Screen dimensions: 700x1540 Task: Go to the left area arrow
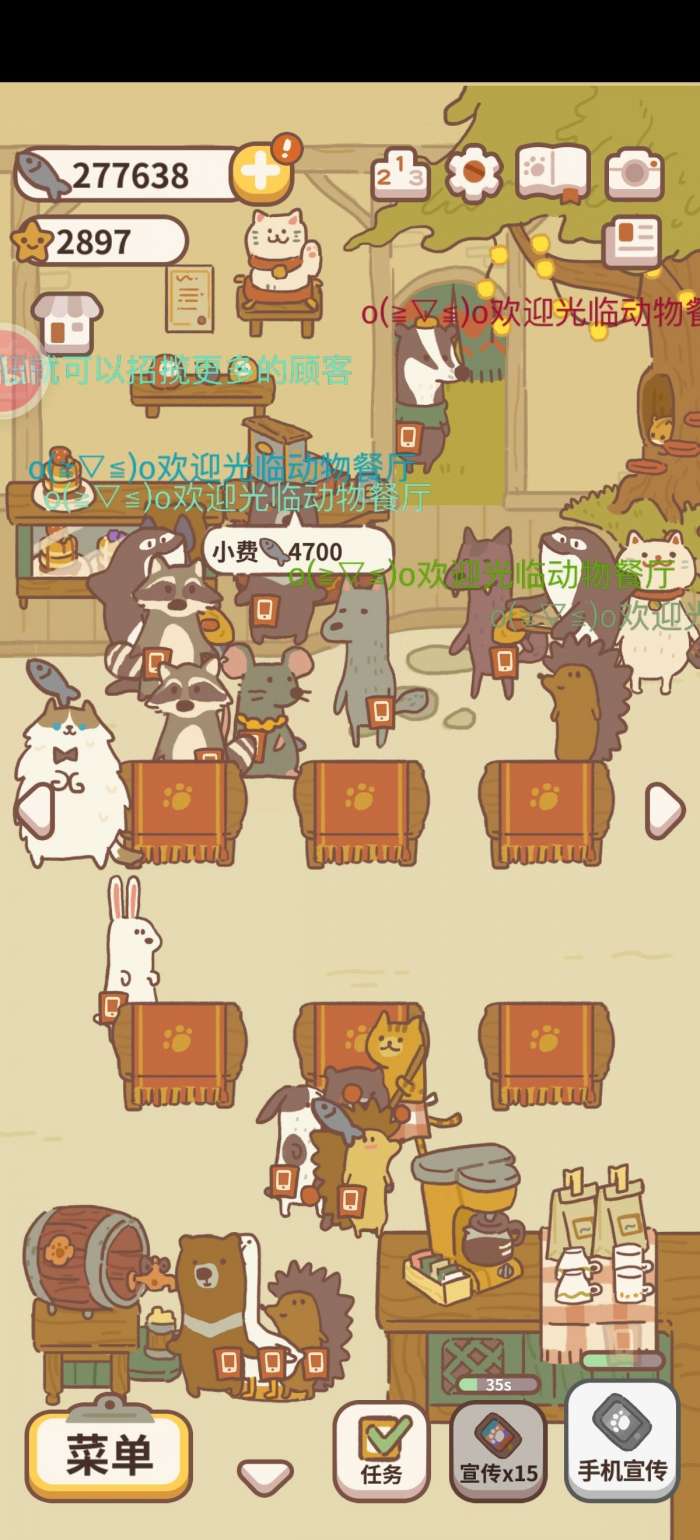[33, 809]
